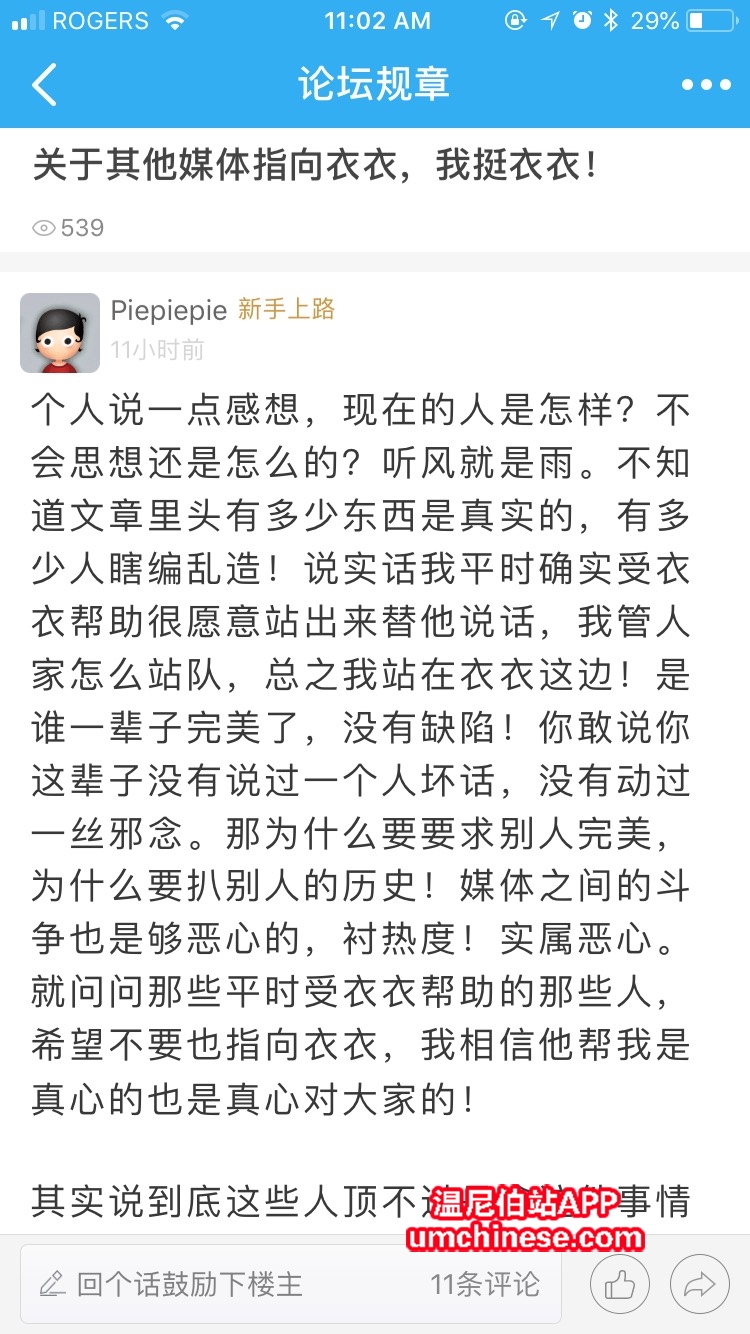This screenshot has height=1334, width=750.
Task: Open Piepiepie's profile avatar
Action: click(60, 333)
